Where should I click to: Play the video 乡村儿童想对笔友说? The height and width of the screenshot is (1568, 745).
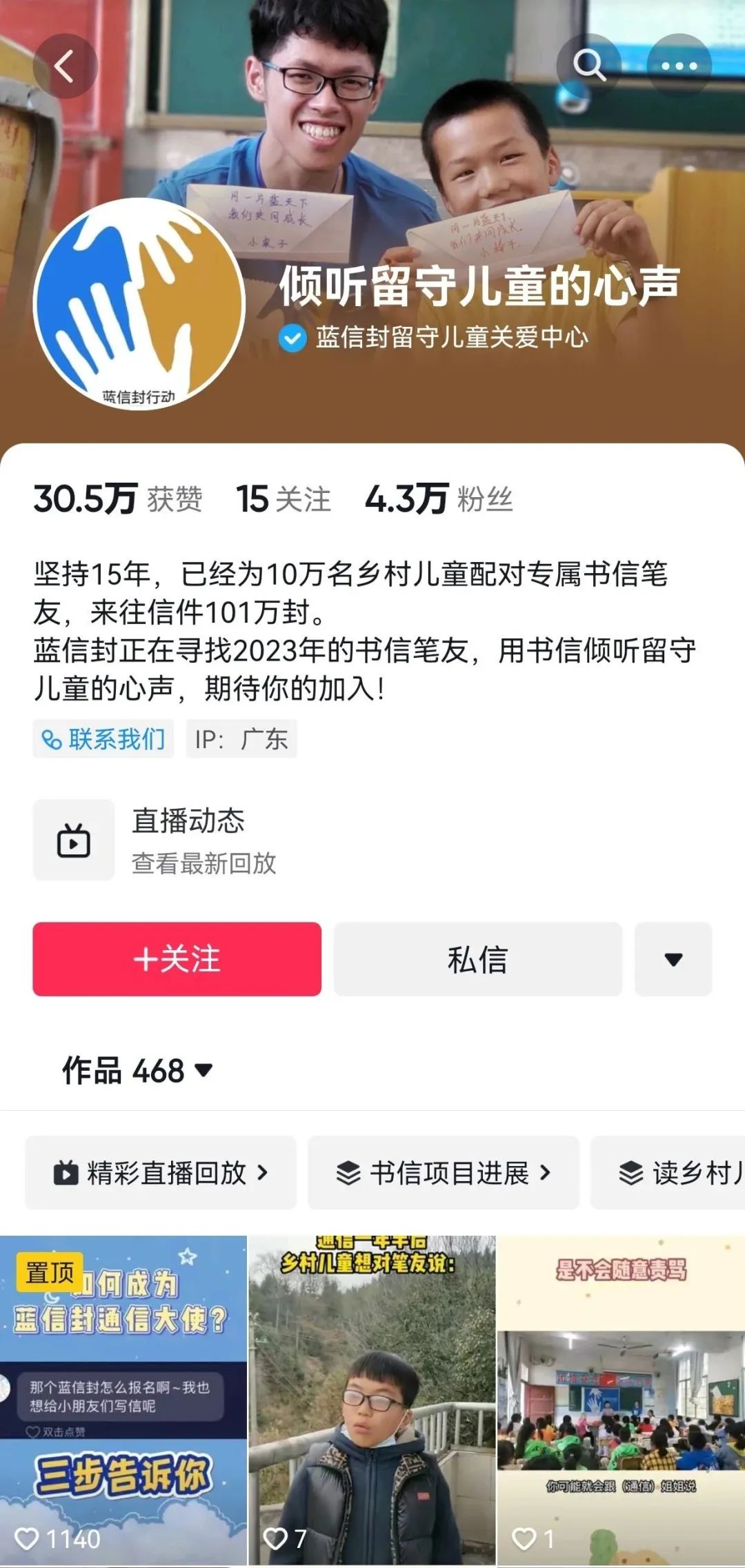tap(372, 1400)
